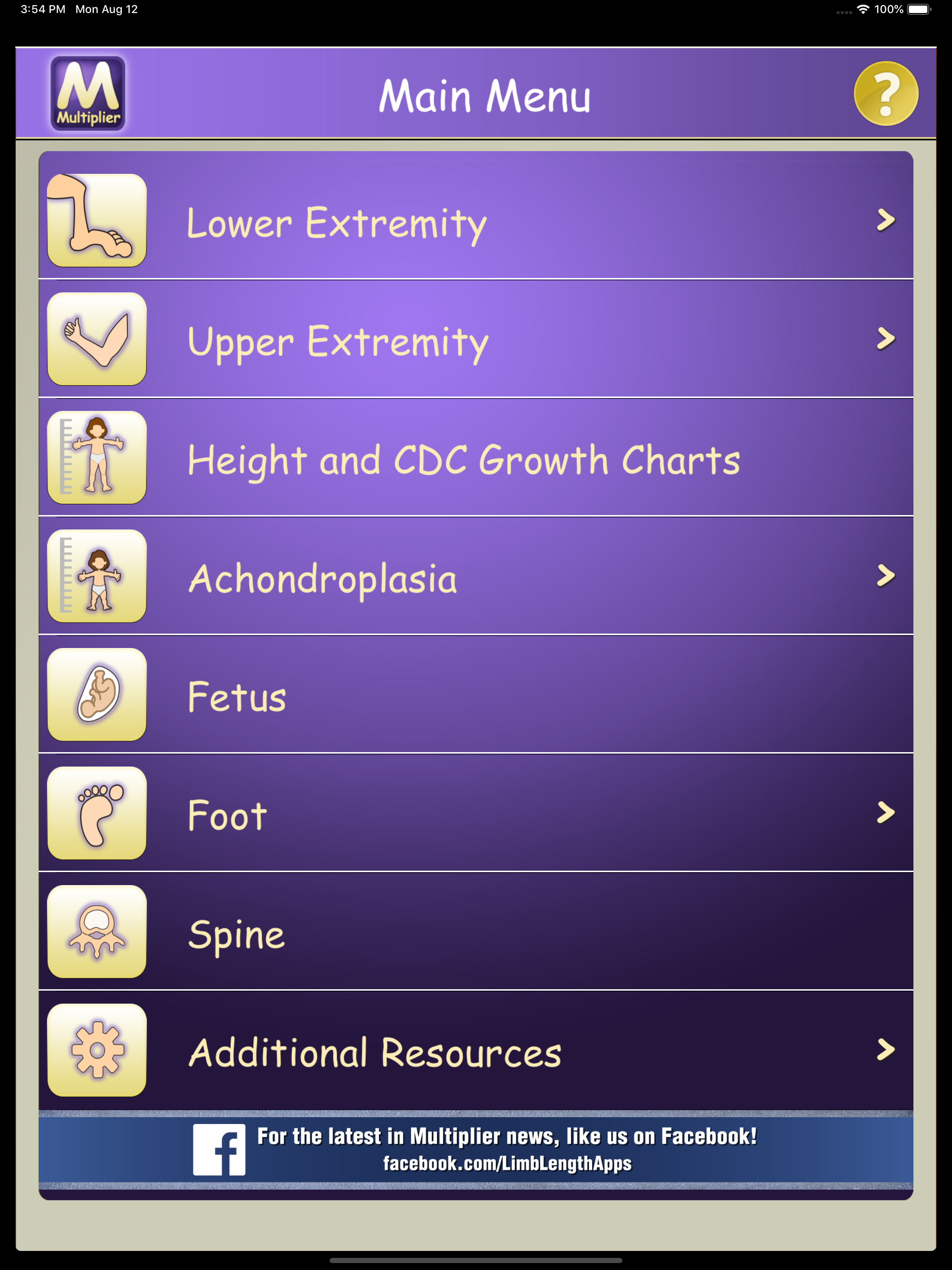Image resolution: width=952 pixels, height=1270 pixels.
Task: Open Height and CDC Growth Charts row
Action: point(459,458)
